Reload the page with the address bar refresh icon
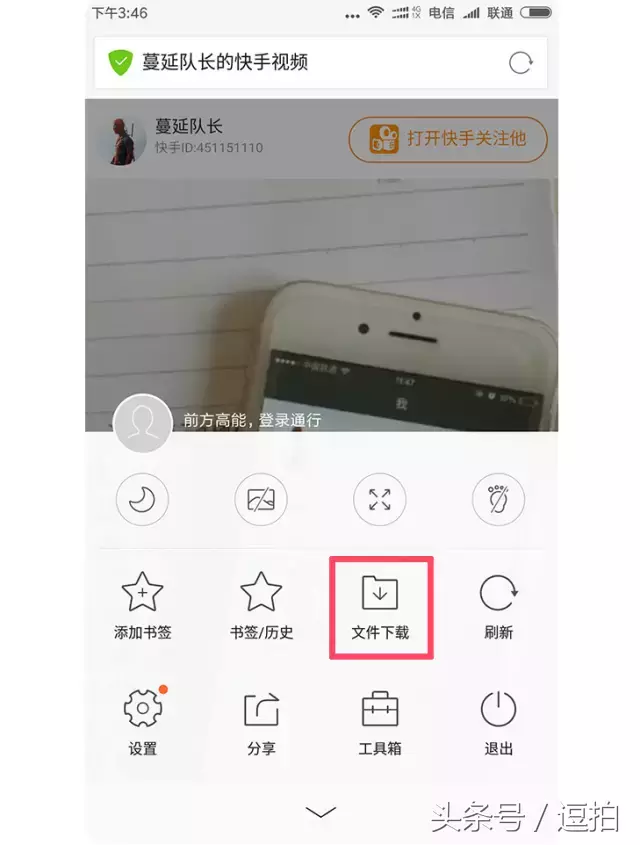 520,63
